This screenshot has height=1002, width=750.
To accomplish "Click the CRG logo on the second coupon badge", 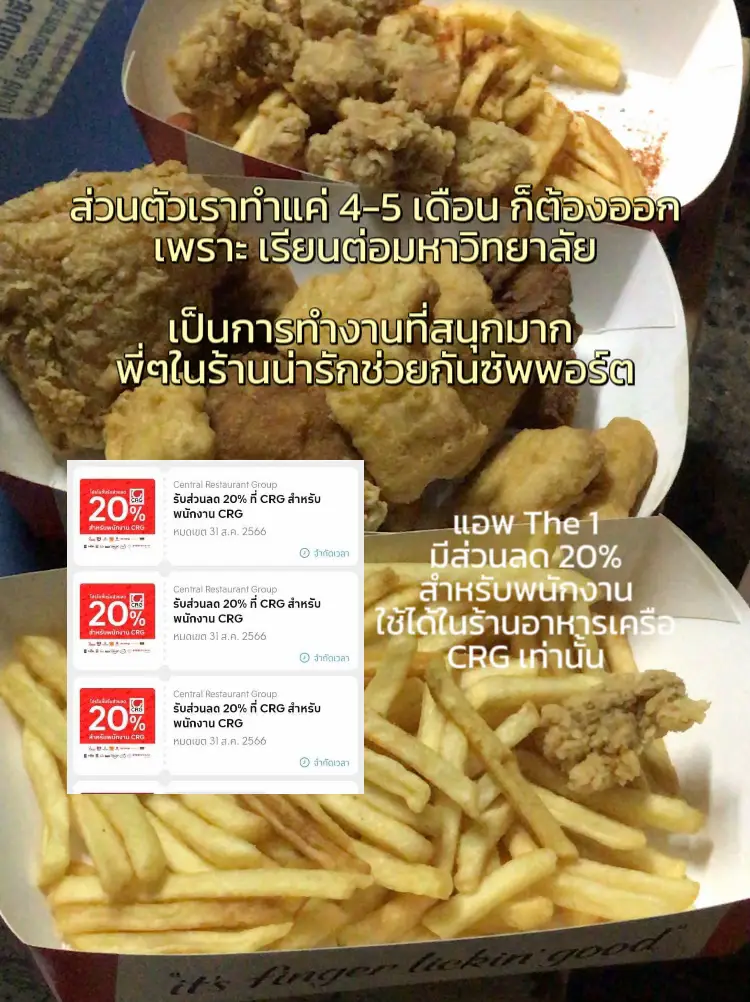I will pyautogui.click(x=138, y=602).
